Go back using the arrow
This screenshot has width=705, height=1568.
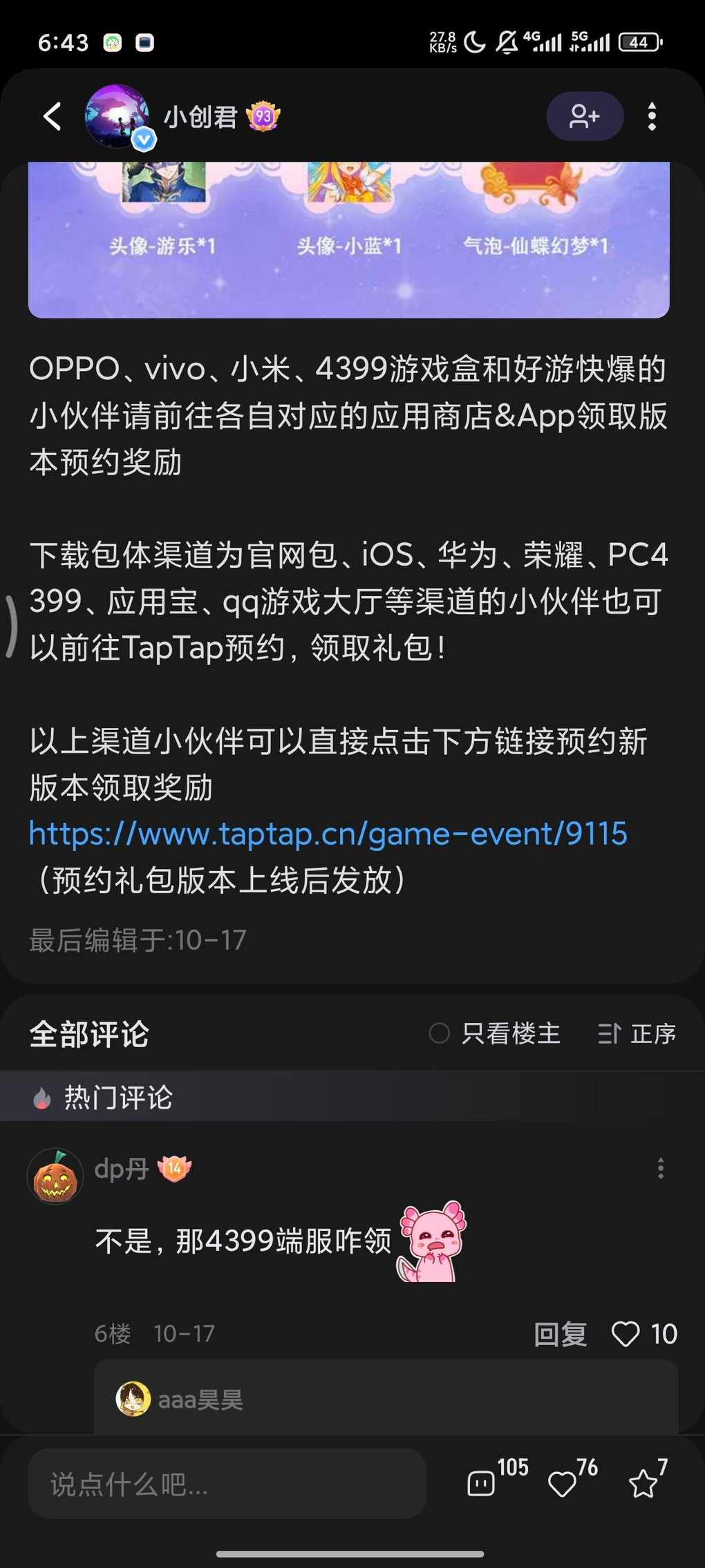pos(53,116)
